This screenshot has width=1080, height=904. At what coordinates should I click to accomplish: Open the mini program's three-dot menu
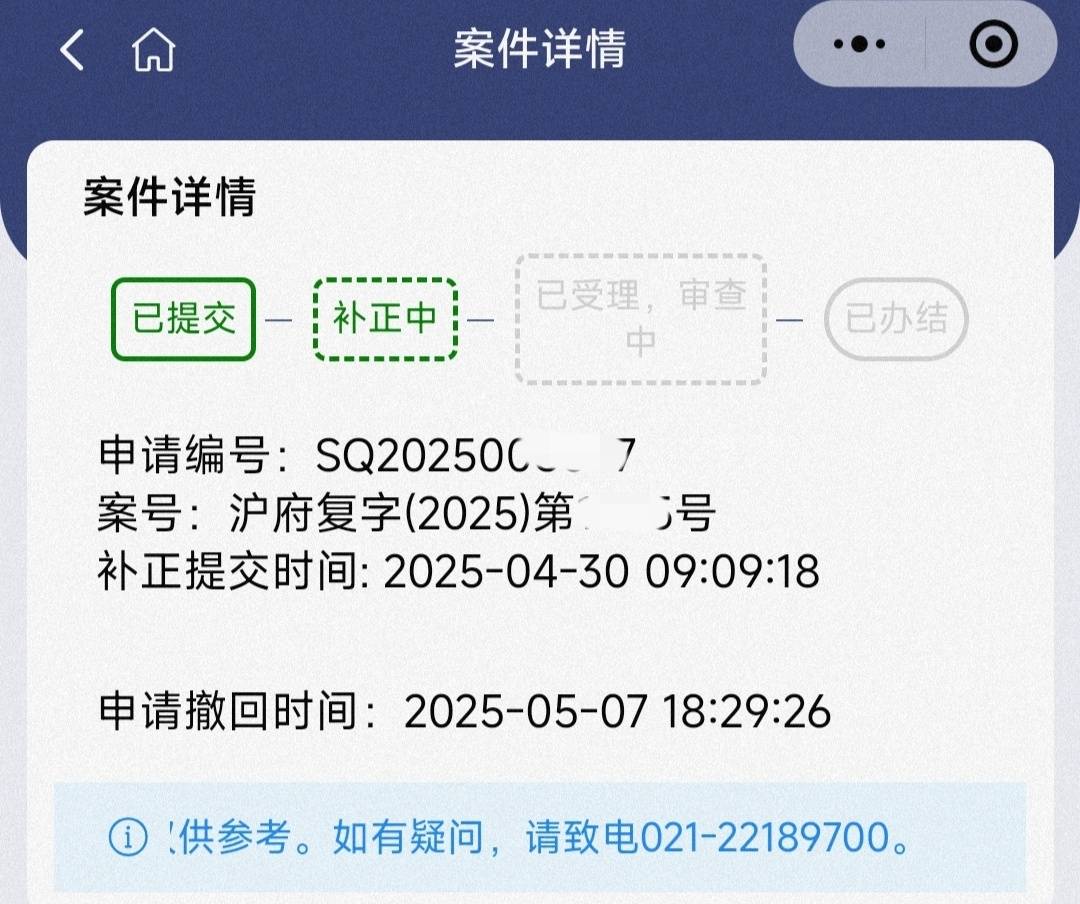(859, 44)
